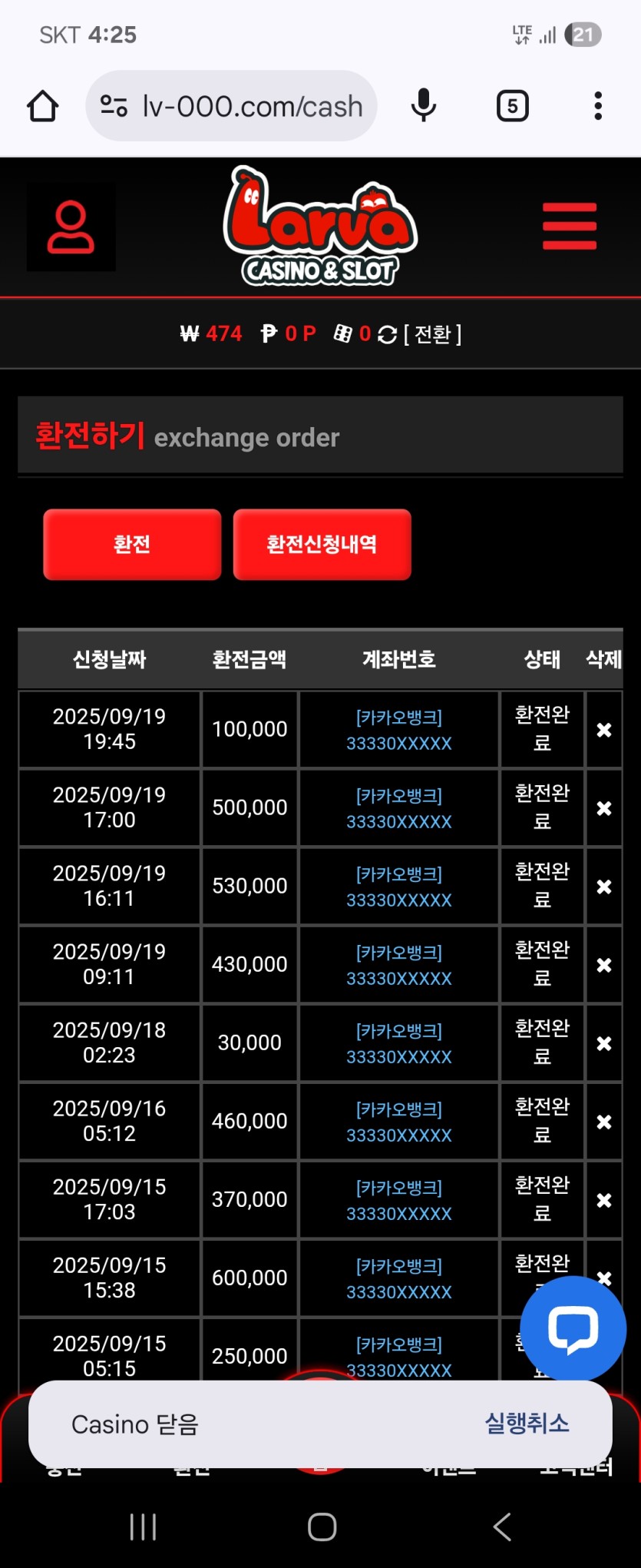
Task: Tap the [전환] convert link
Action: pos(432,334)
